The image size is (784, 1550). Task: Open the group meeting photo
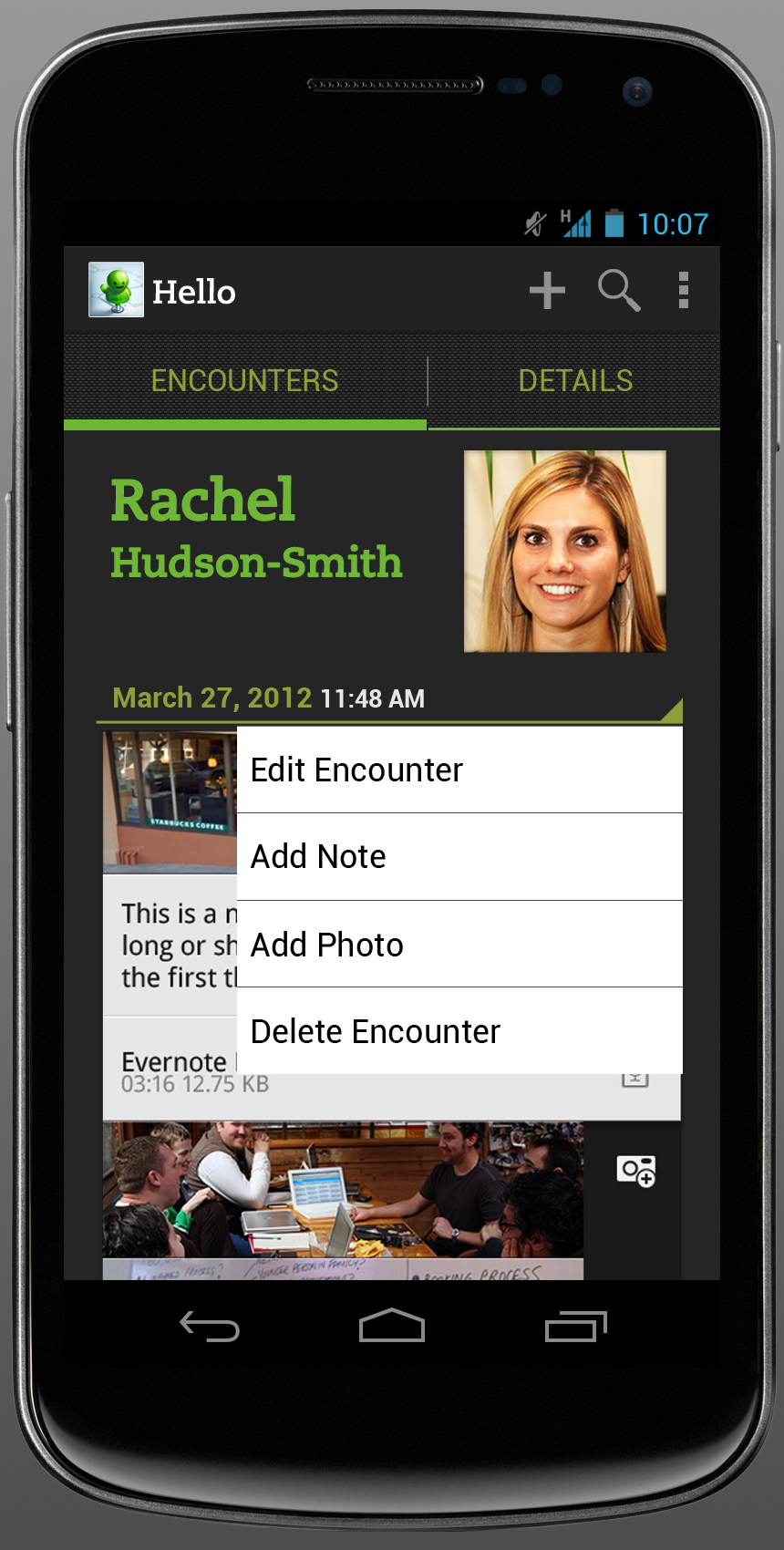(x=343, y=1190)
